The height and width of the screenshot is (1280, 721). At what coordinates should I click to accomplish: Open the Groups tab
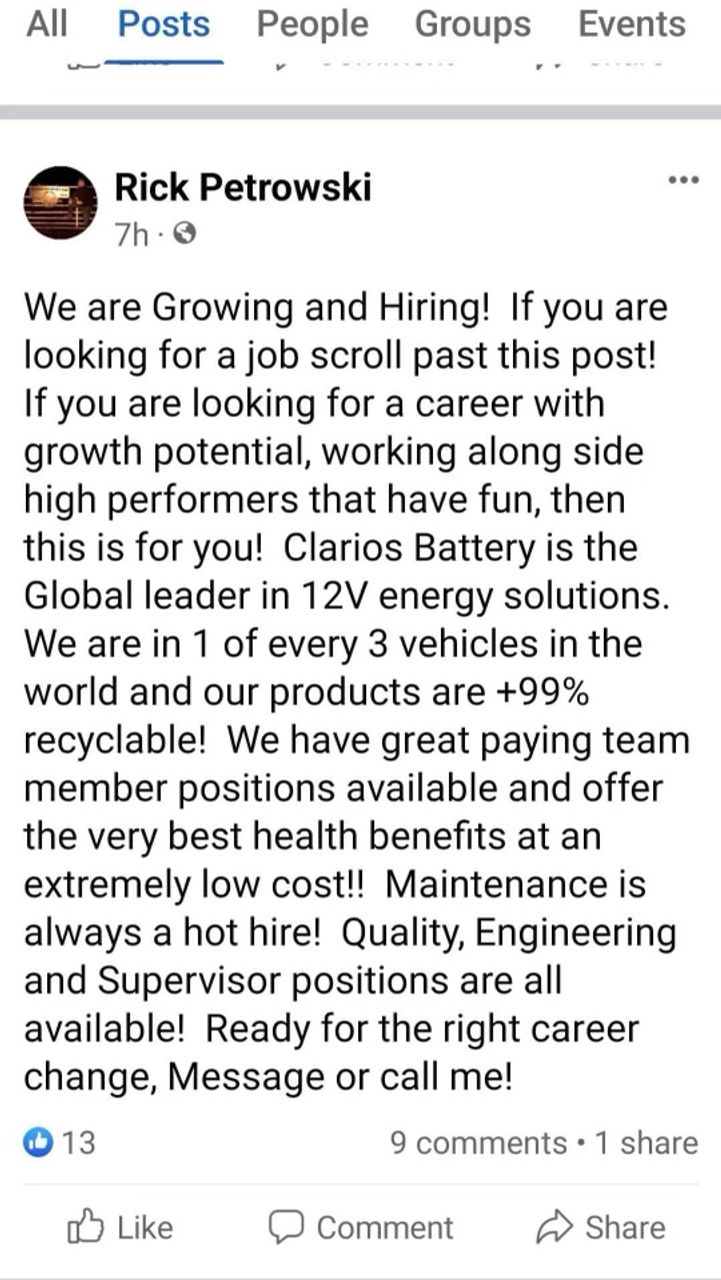(472, 24)
